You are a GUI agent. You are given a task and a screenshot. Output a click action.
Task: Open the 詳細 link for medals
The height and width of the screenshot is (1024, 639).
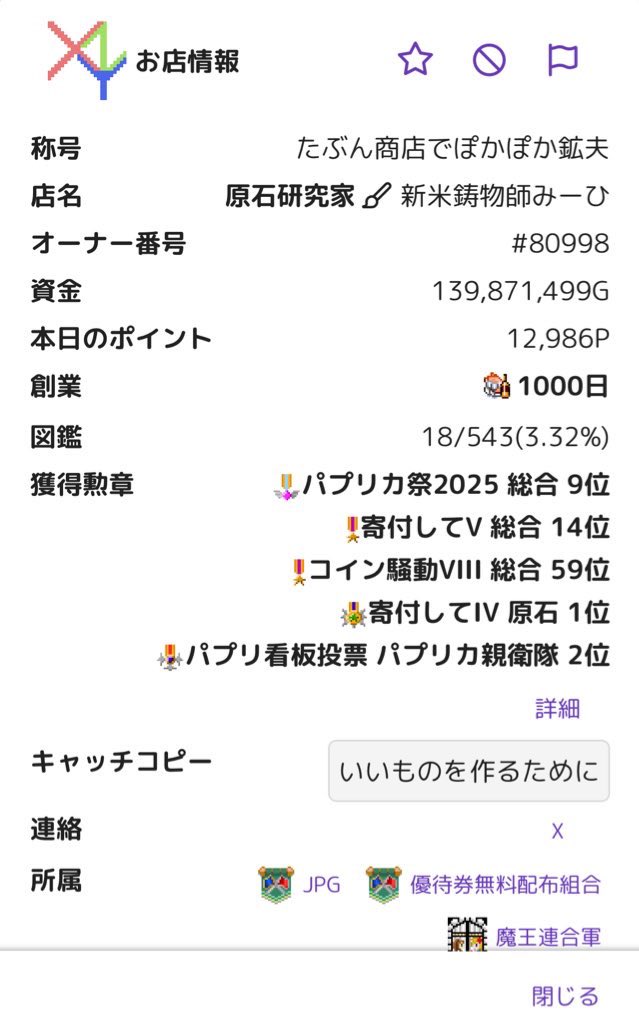point(557,709)
